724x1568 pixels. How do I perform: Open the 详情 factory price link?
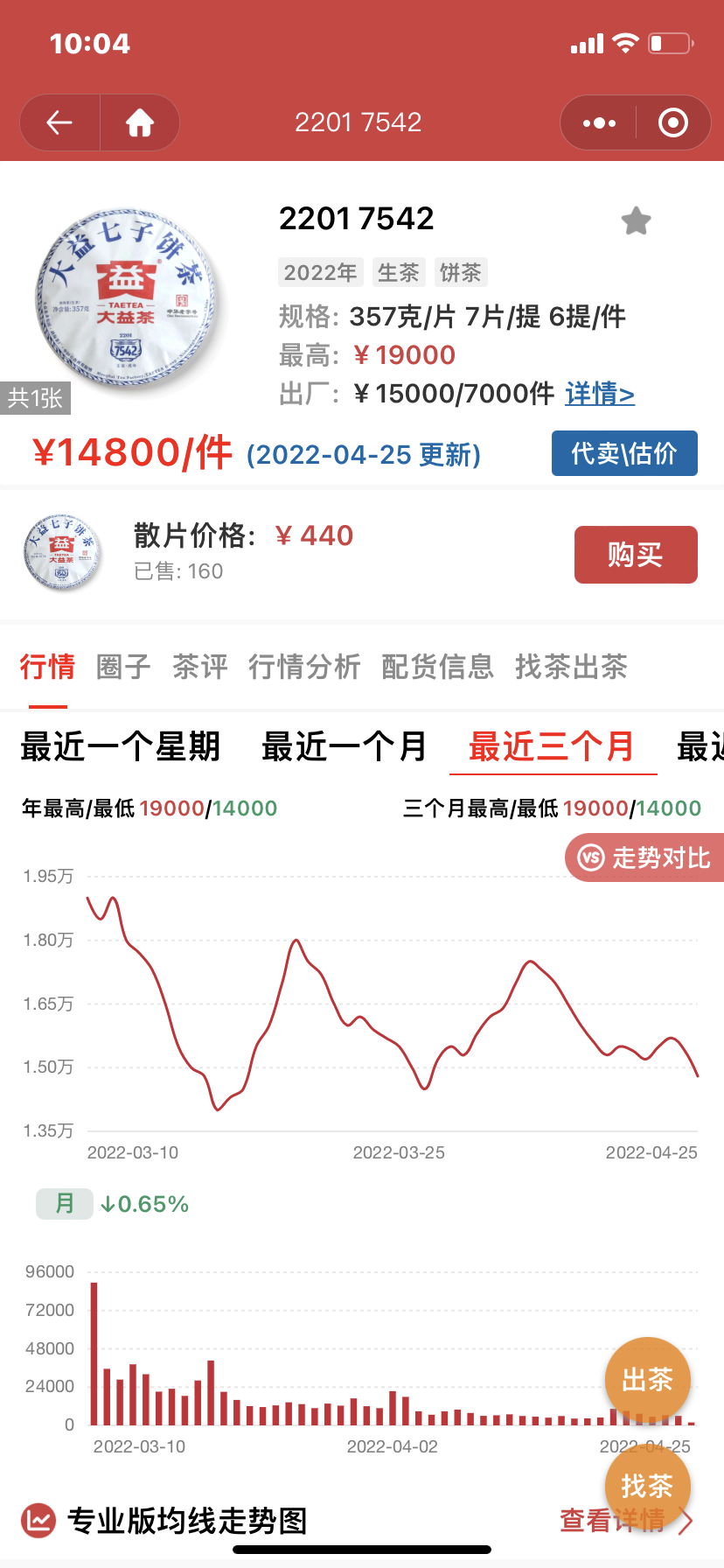[x=600, y=394]
